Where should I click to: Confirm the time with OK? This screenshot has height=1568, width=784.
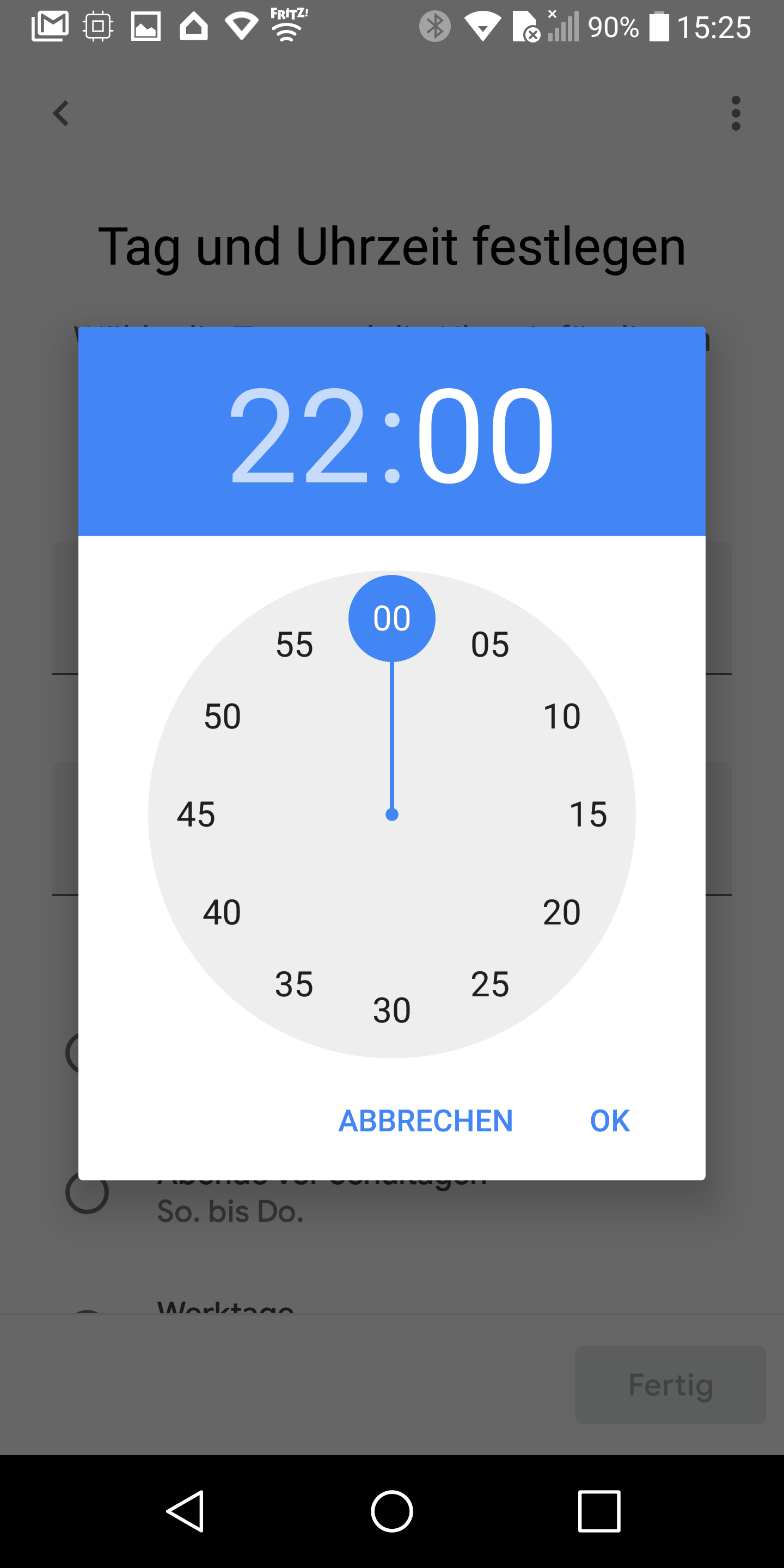[x=609, y=1120]
